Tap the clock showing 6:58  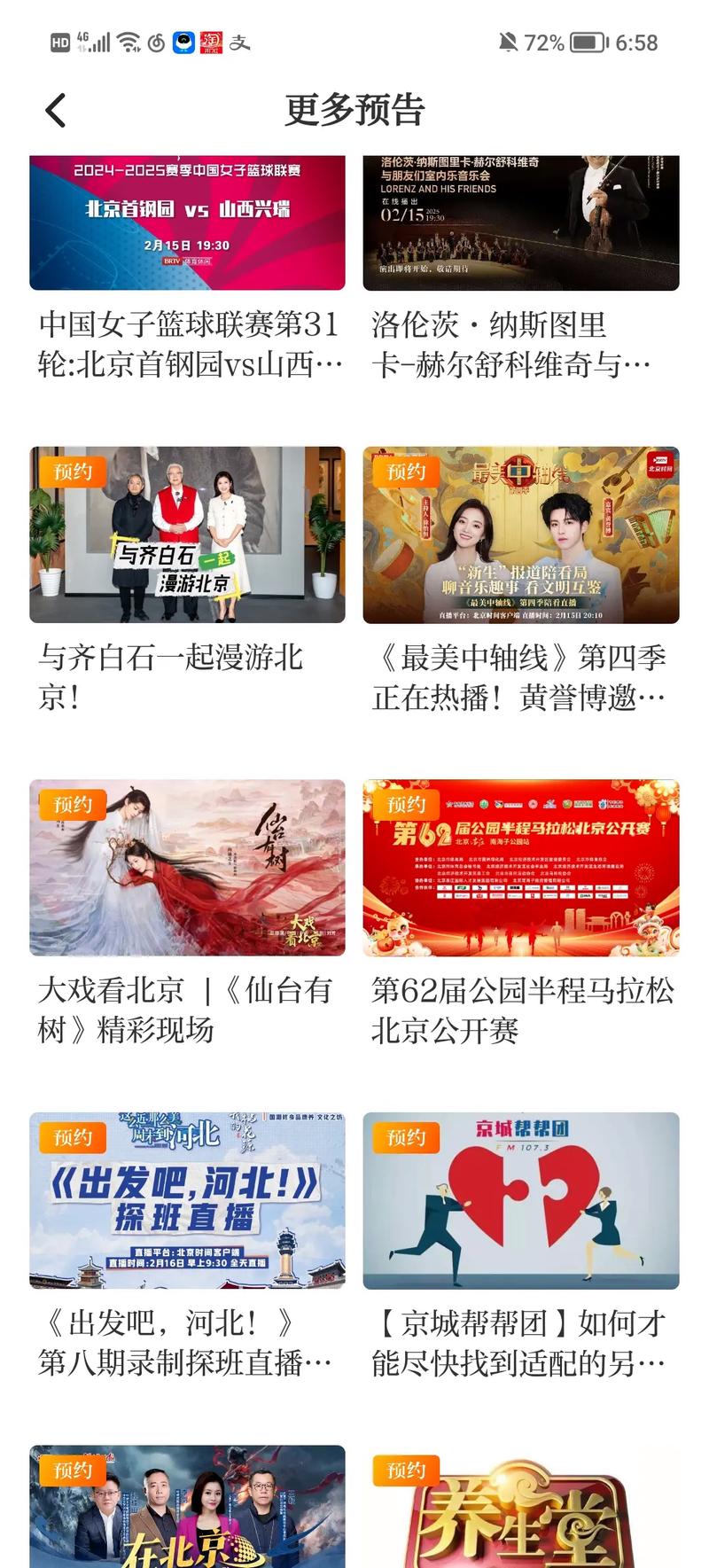[636, 41]
